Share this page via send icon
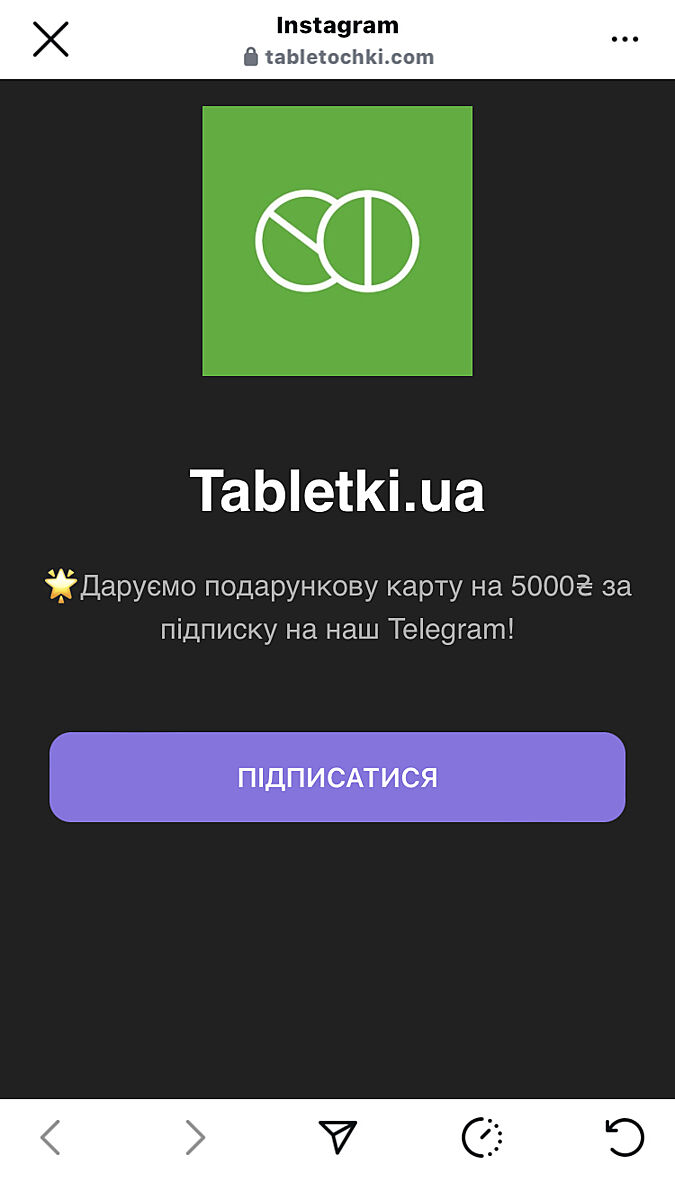Image resolution: width=675 pixels, height=1200 pixels. click(338, 1137)
